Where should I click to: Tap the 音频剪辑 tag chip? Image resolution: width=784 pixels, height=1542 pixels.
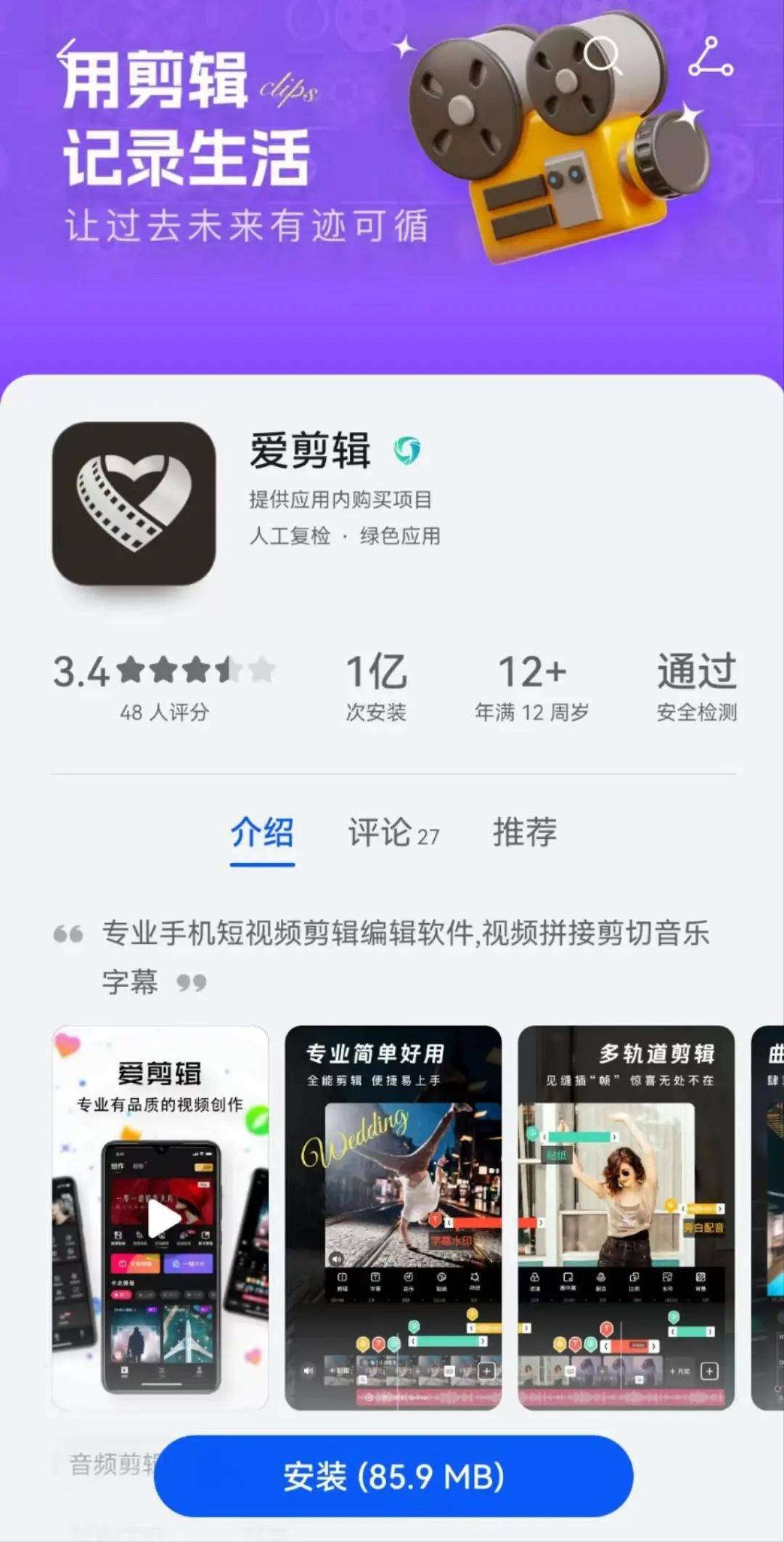(x=109, y=1464)
